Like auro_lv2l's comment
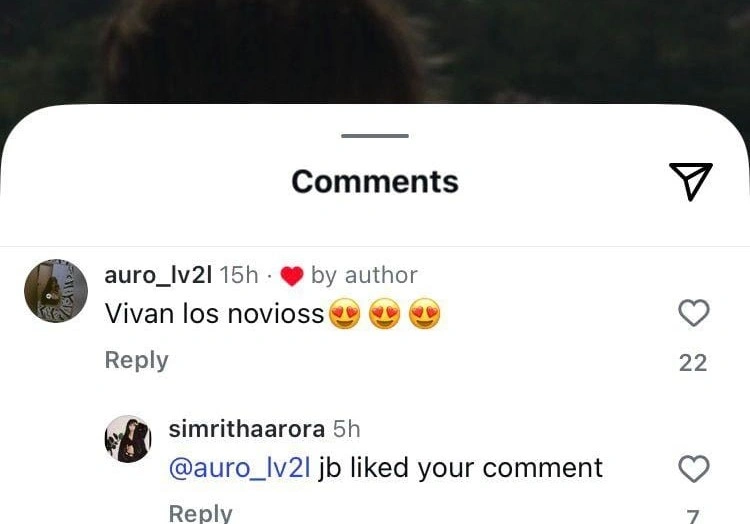The width and height of the screenshot is (750, 524). tap(693, 314)
